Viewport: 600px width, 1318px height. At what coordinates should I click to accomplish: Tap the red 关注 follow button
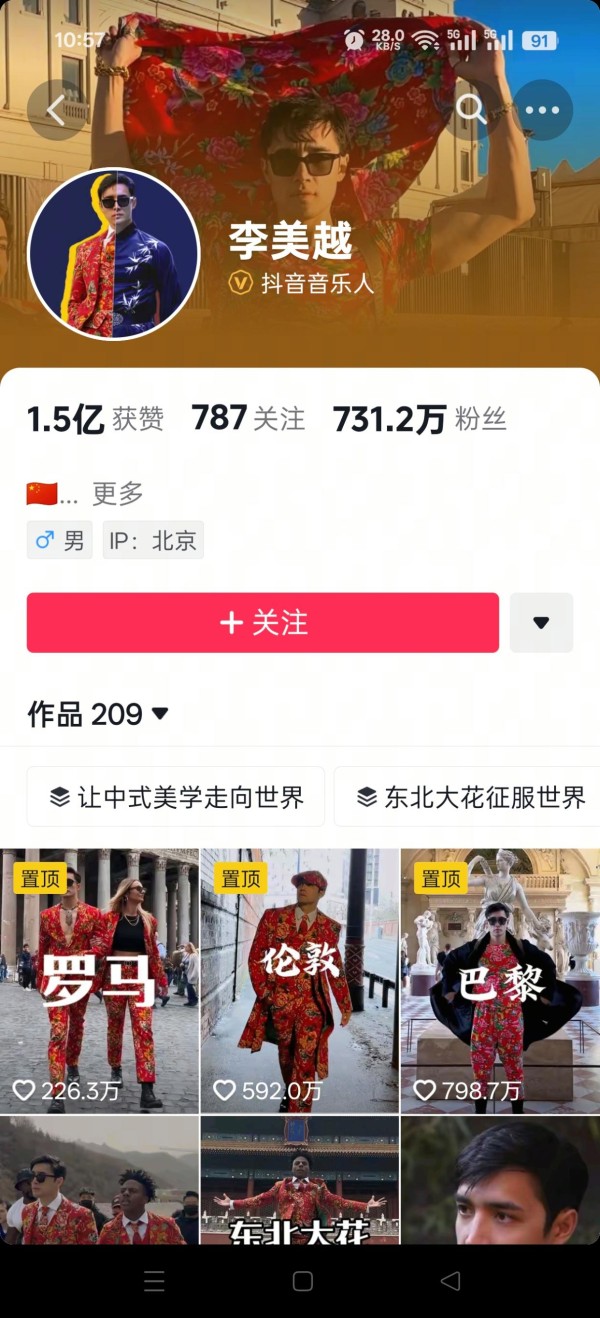[x=262, y=622]
